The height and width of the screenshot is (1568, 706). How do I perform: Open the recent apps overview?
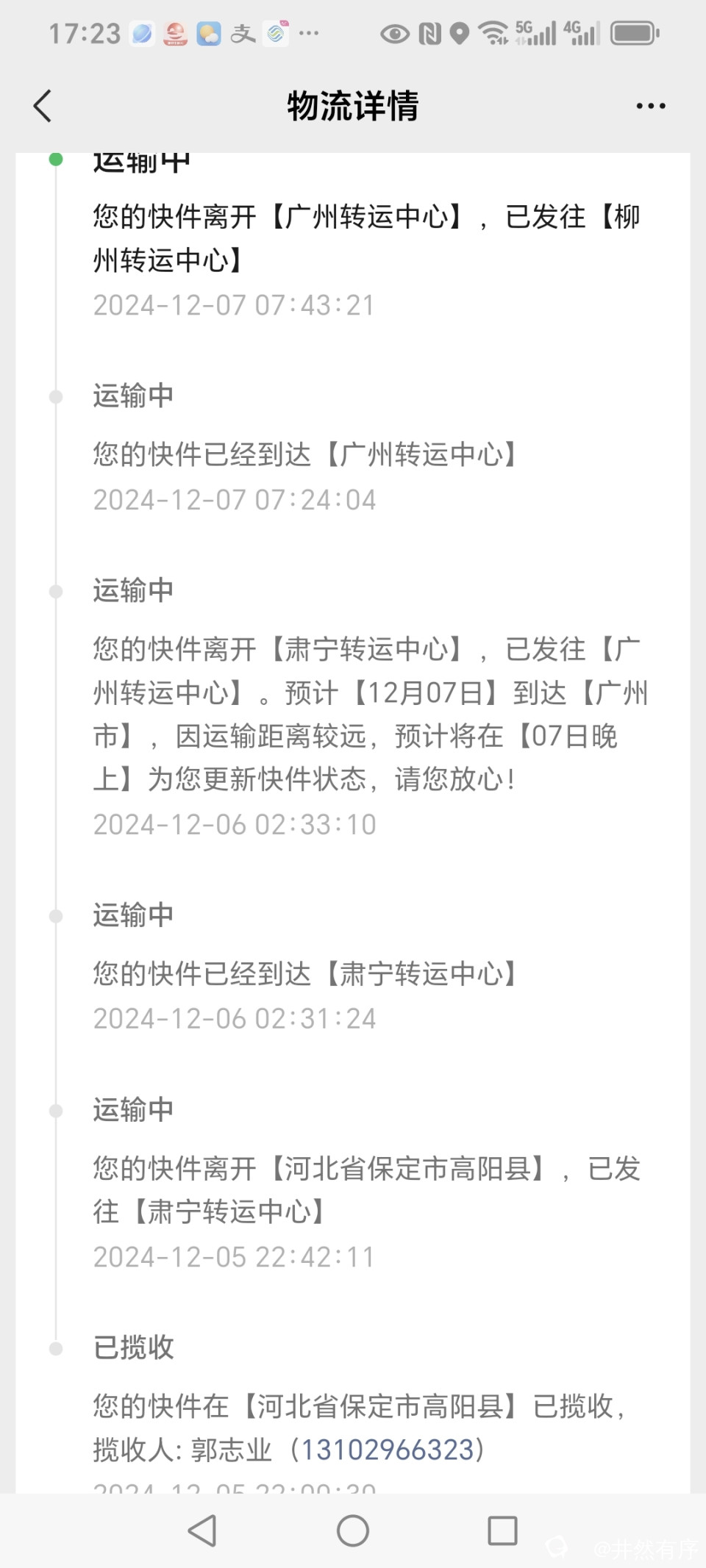click(502, 1531)
